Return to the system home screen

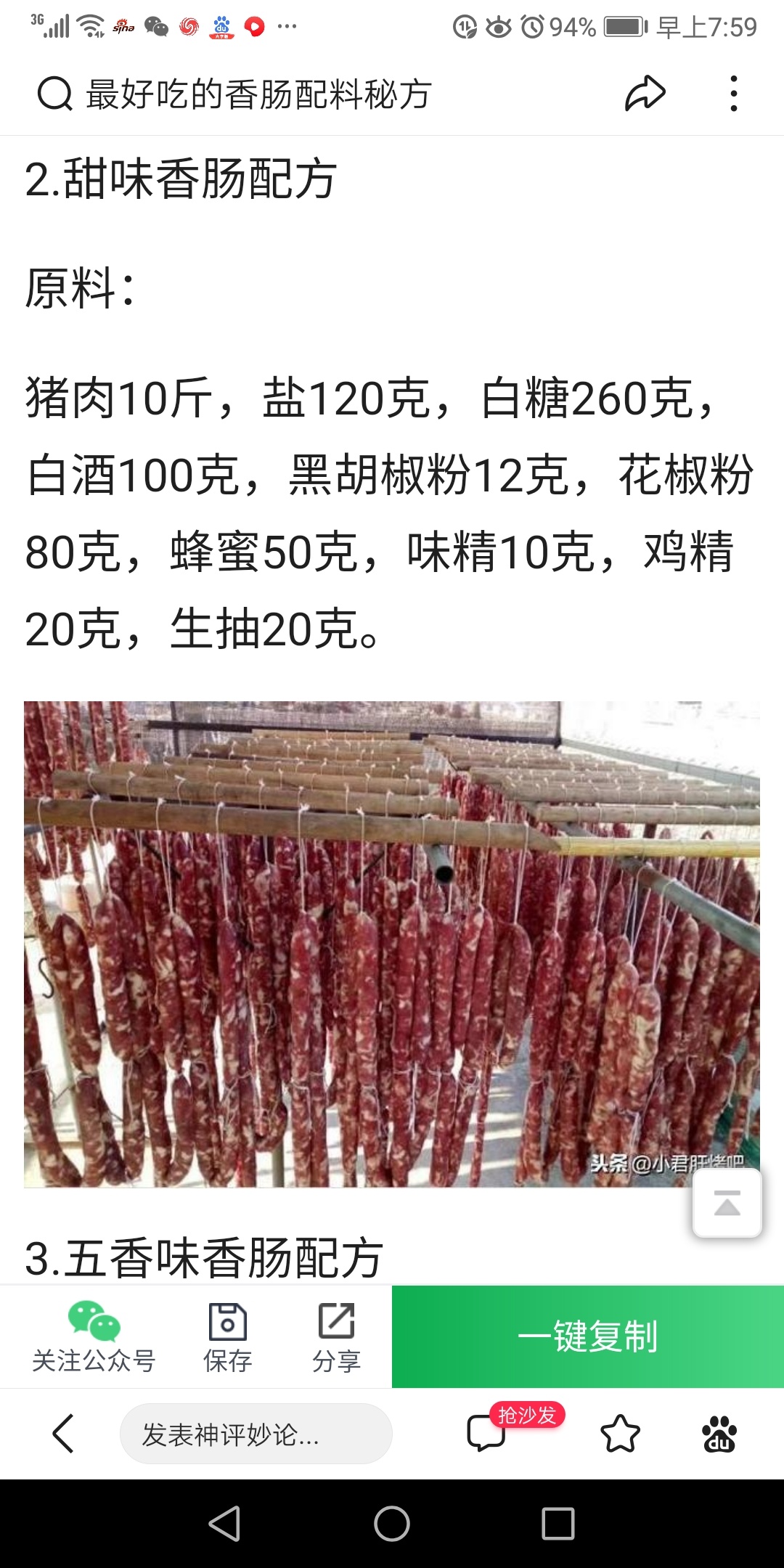click(x=392, y=1523)
